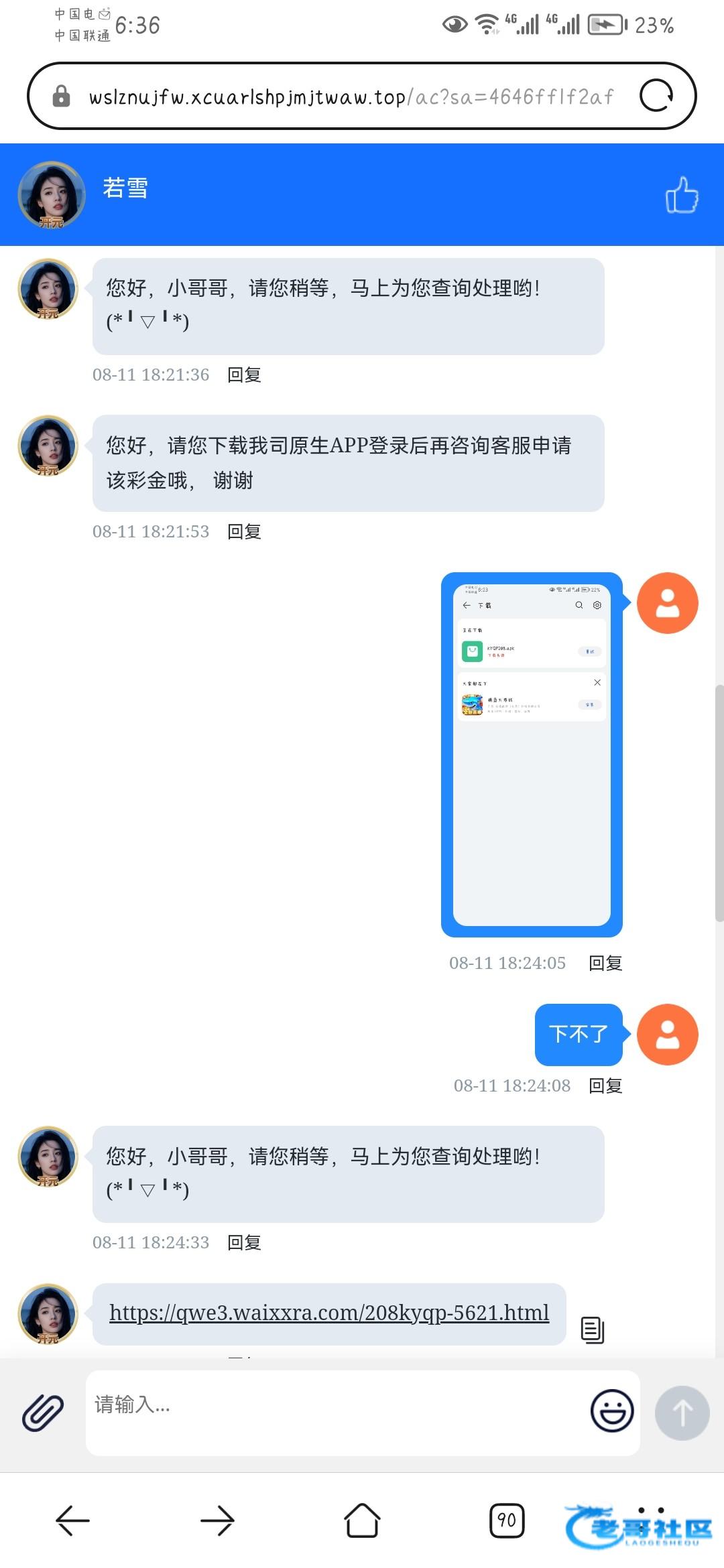Open the sent screenshot image

point(532,754)
